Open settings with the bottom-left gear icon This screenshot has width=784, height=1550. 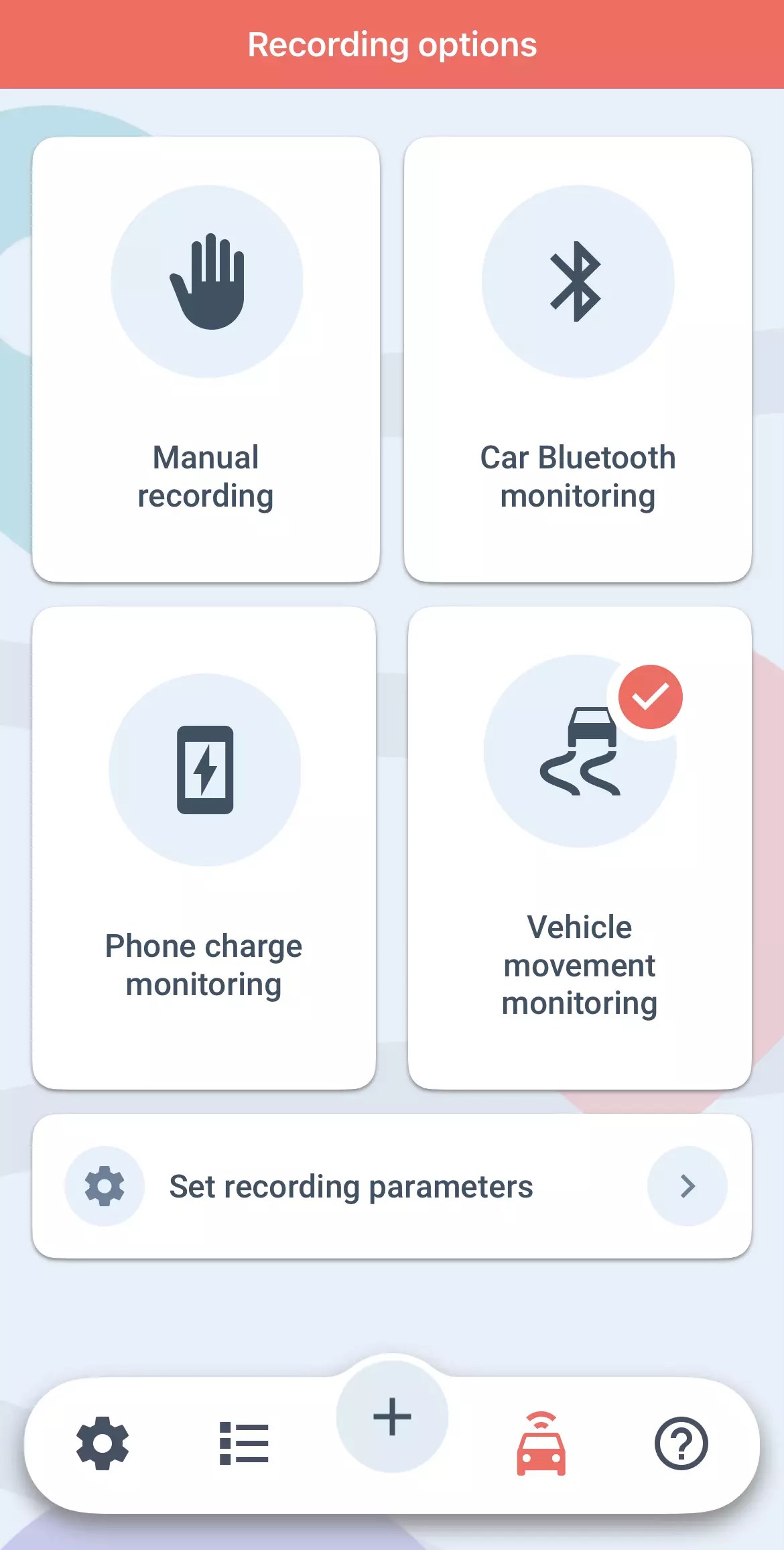click(x=102, y=1445)
